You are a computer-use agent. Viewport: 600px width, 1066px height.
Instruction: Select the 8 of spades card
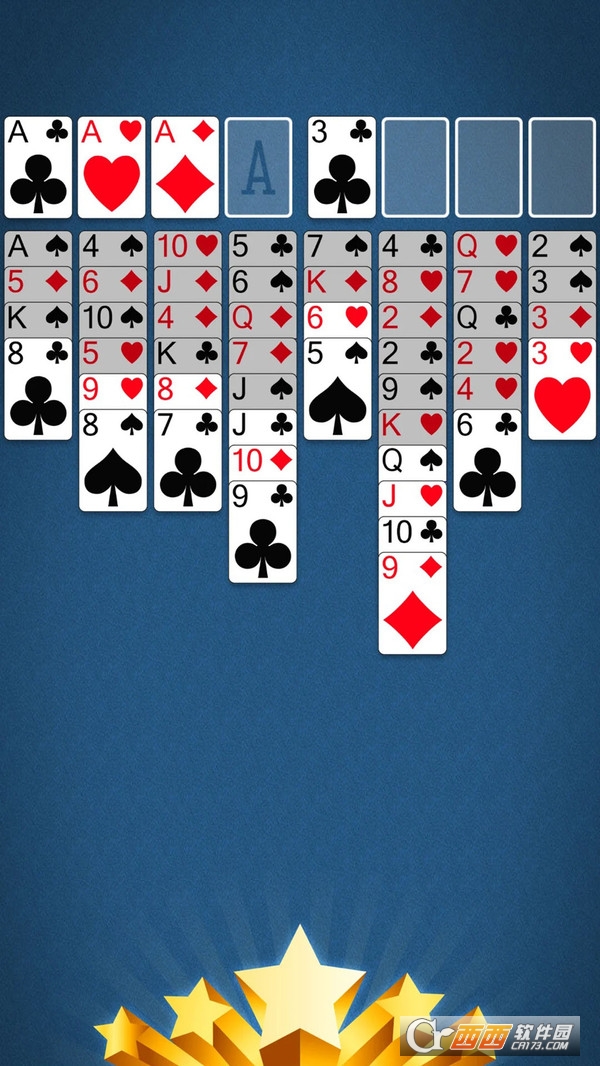(x=113, y=462)
